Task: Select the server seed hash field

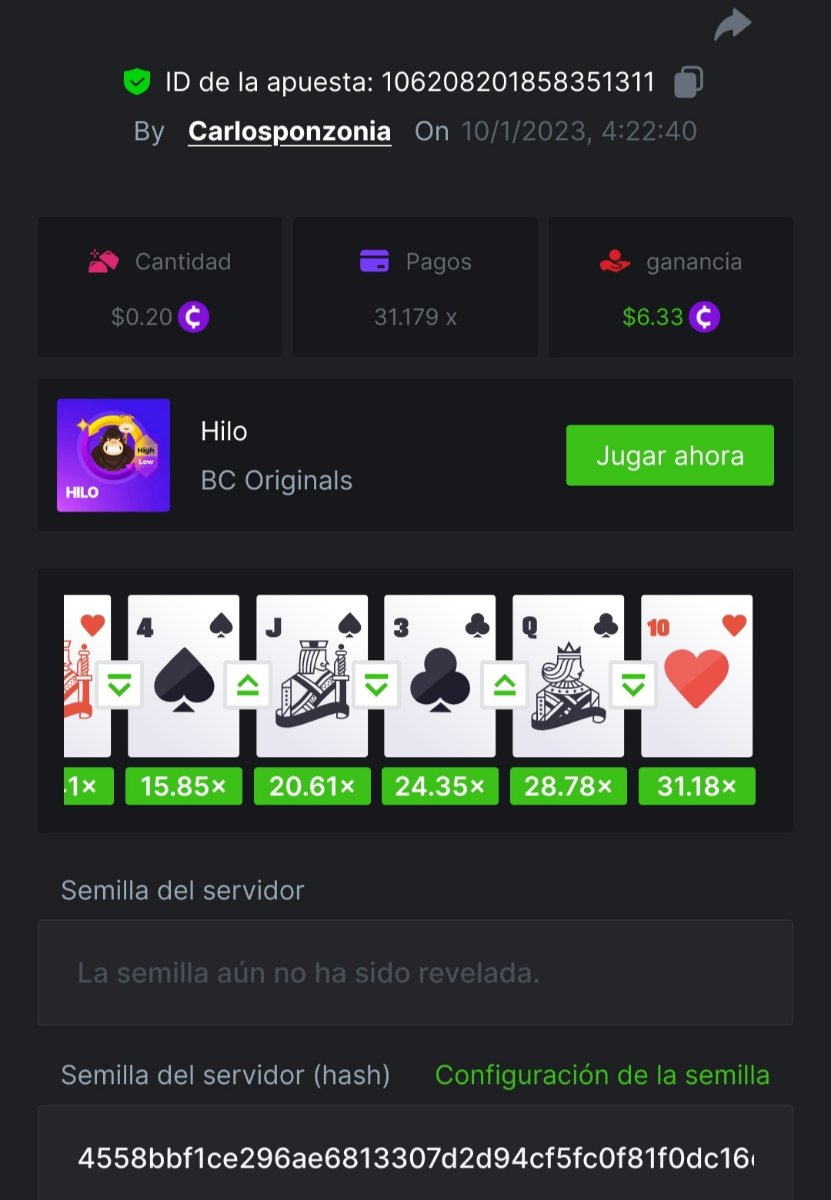Action: (415, 1159)
